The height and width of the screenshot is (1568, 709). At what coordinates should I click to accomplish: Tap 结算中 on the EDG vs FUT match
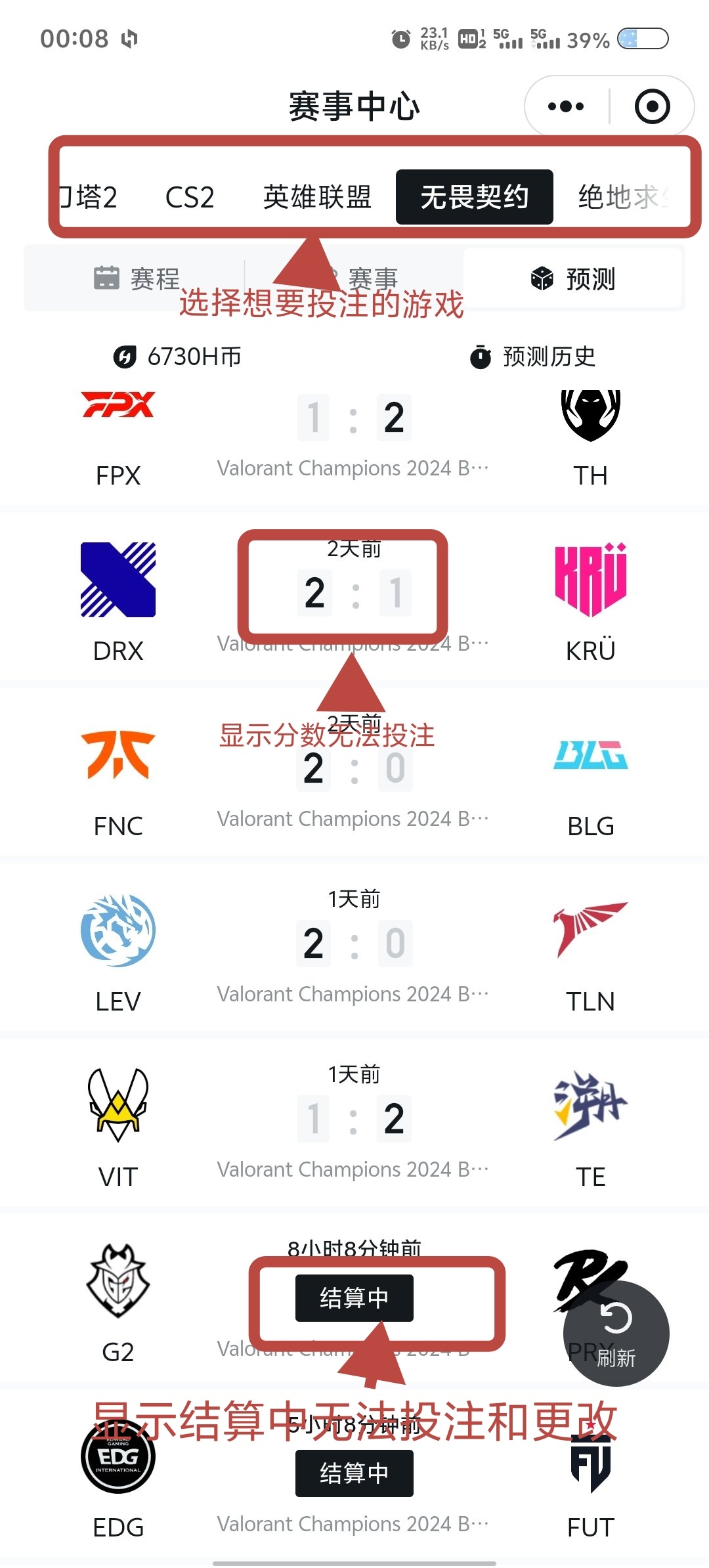coord(354,1473)
